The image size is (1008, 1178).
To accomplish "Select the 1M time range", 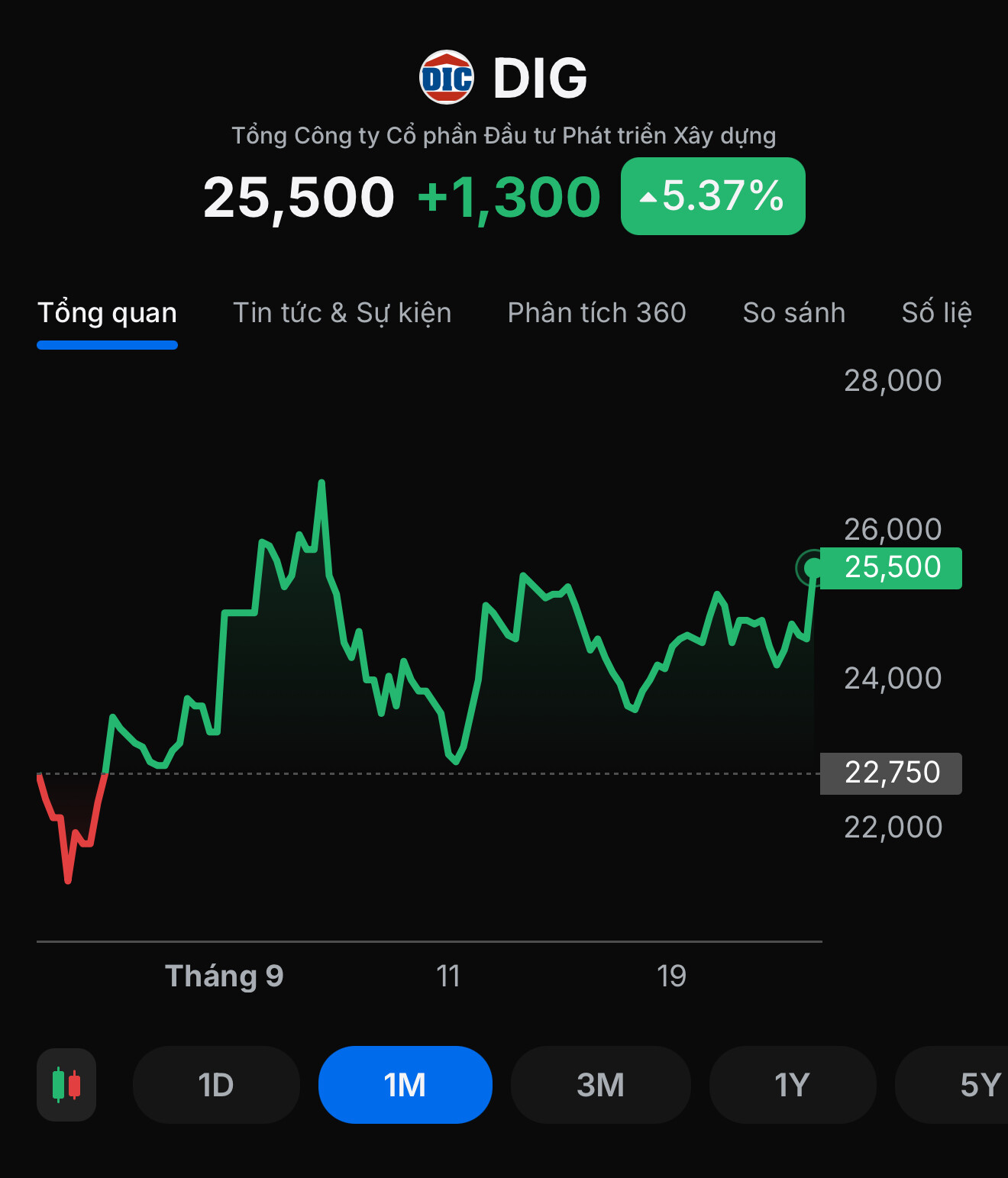I will [405, 1084].
